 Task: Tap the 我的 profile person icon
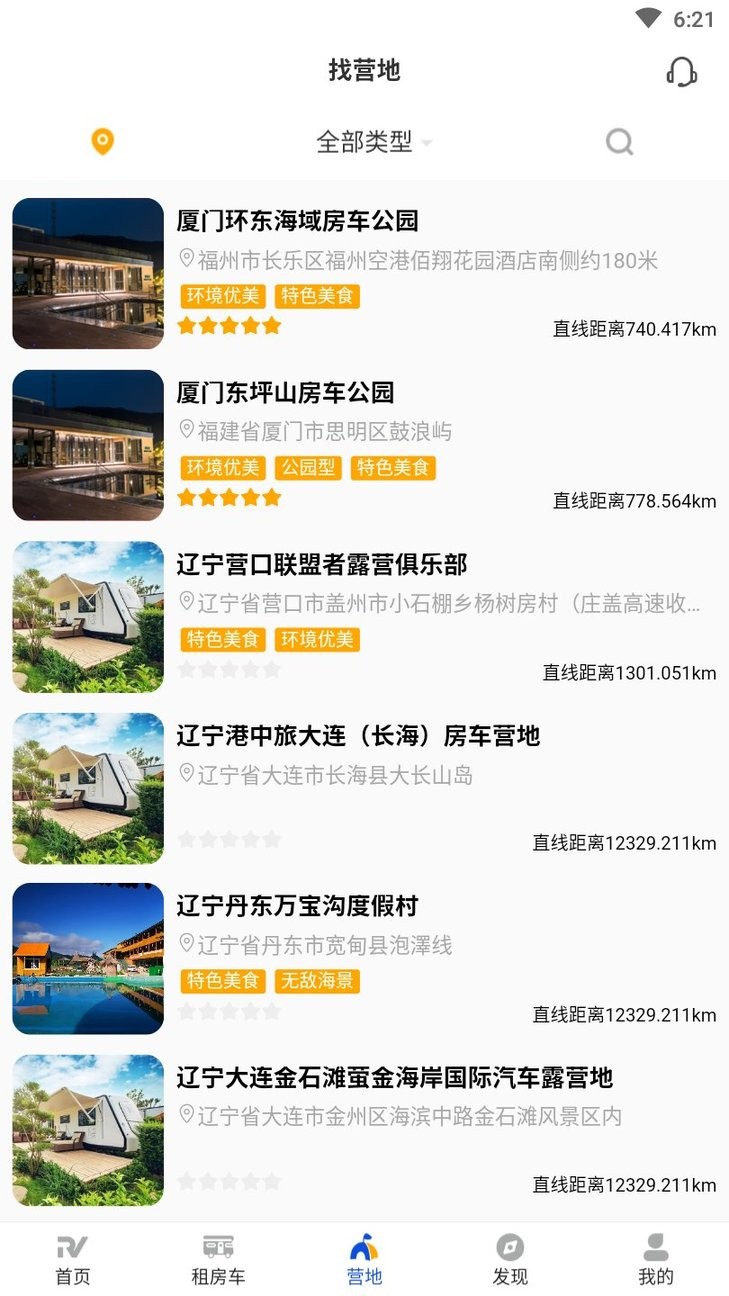[656, 1247]
